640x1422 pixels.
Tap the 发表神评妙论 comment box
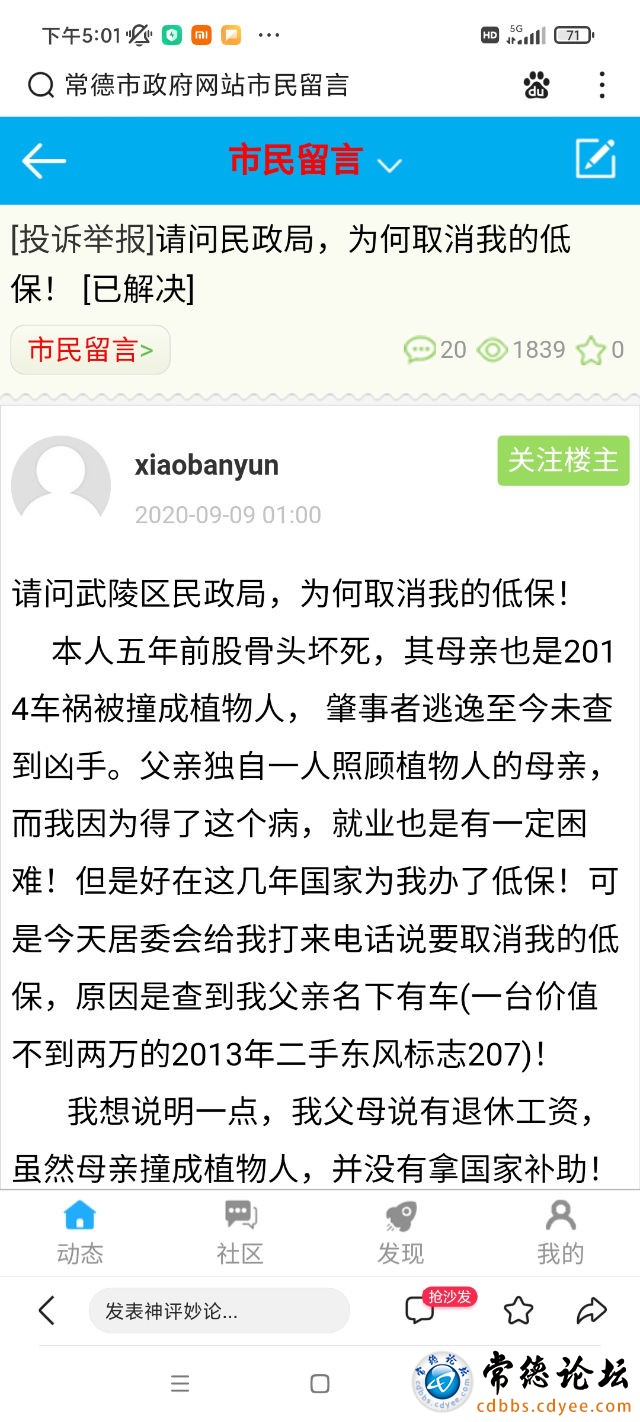[219, 1311]
